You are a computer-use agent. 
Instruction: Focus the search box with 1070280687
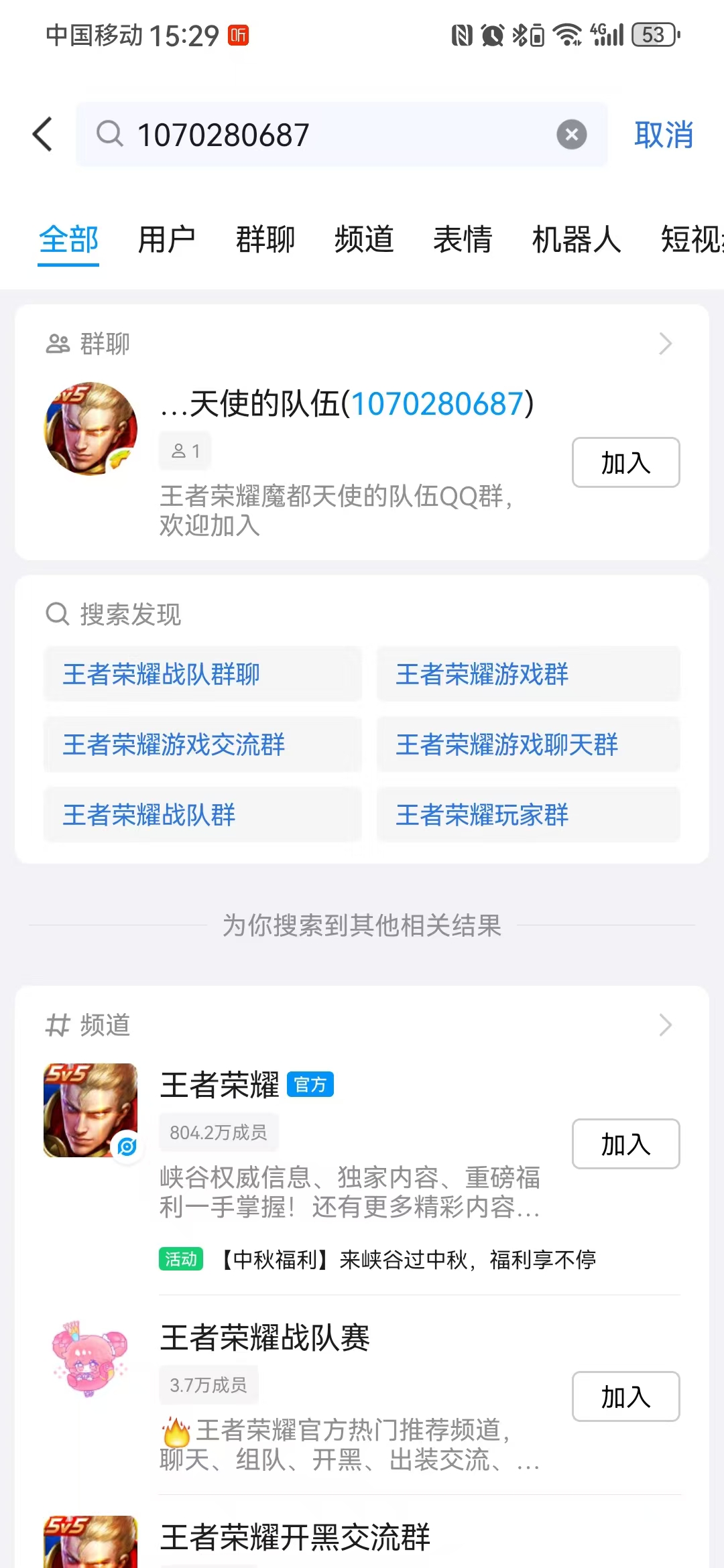pos(335,135)
